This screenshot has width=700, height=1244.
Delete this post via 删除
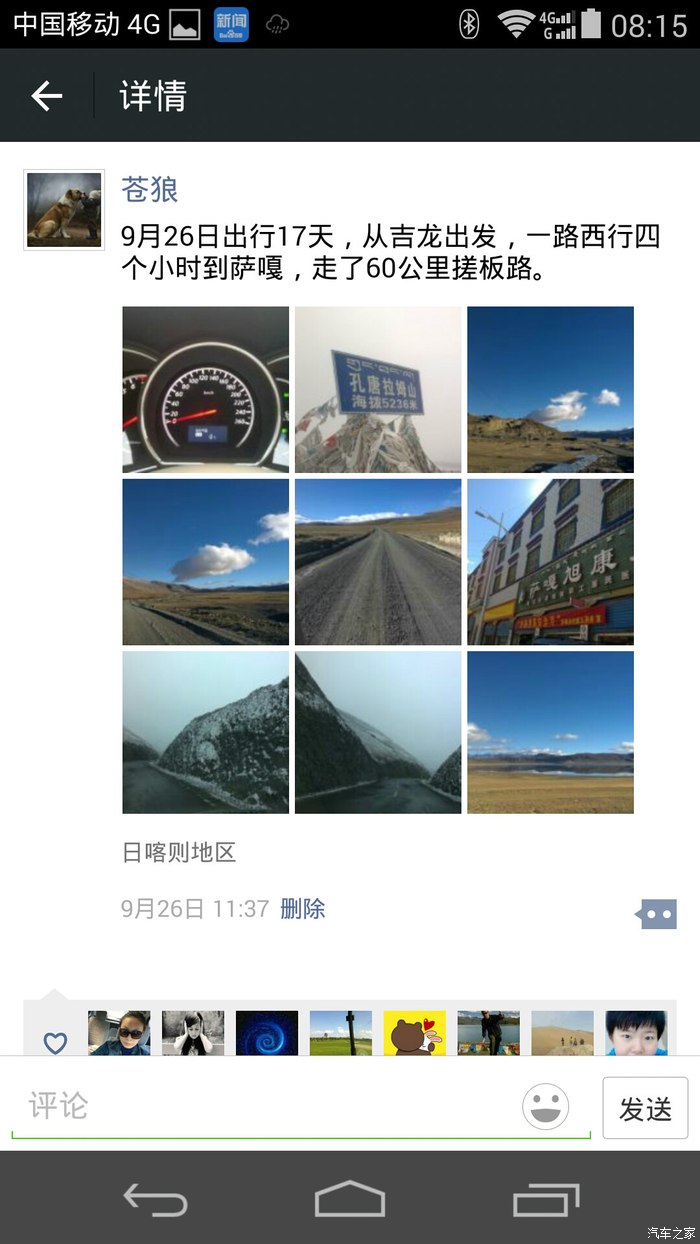(303, 909)
